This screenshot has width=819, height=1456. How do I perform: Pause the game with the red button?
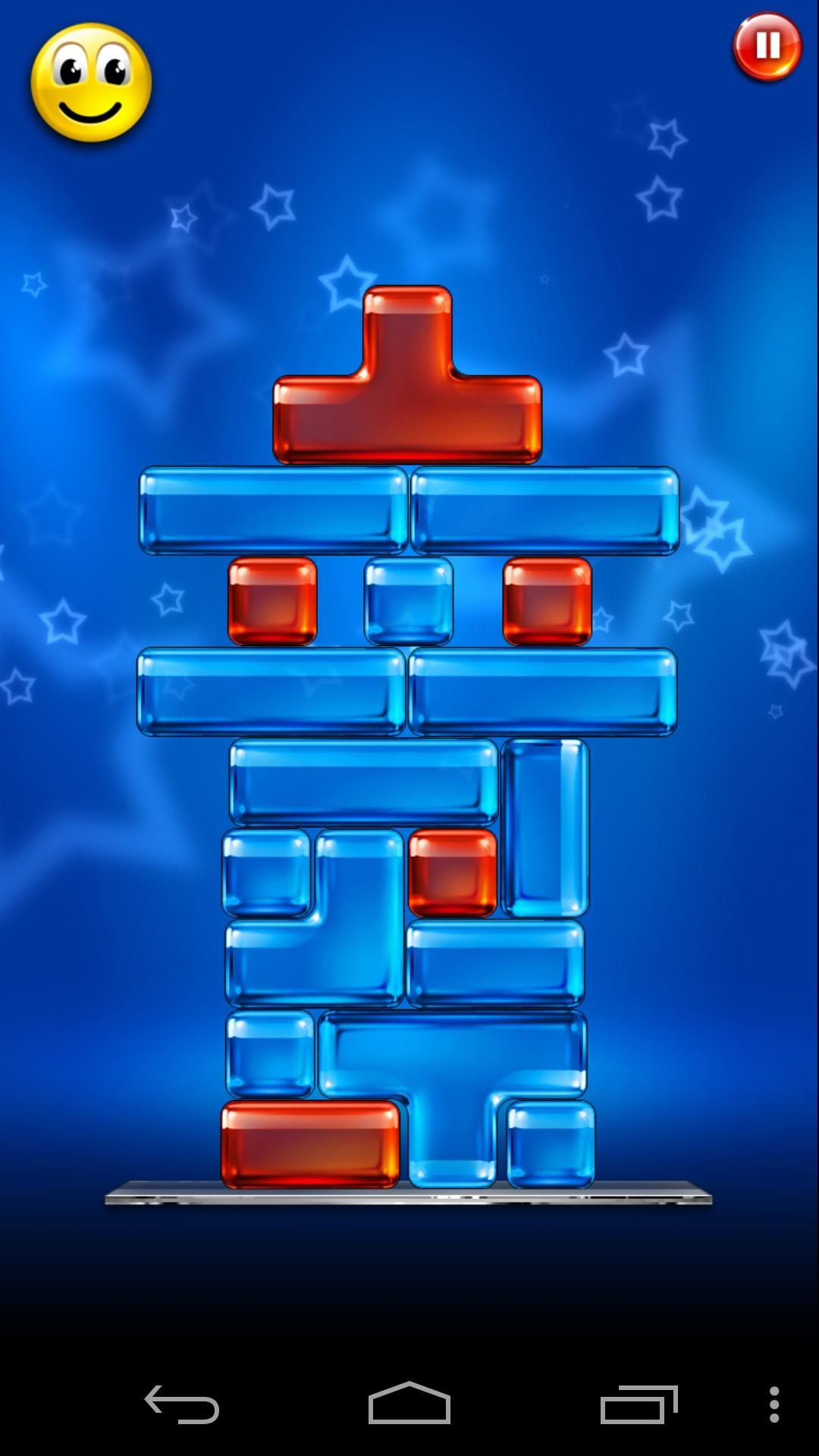pos(767,46)
